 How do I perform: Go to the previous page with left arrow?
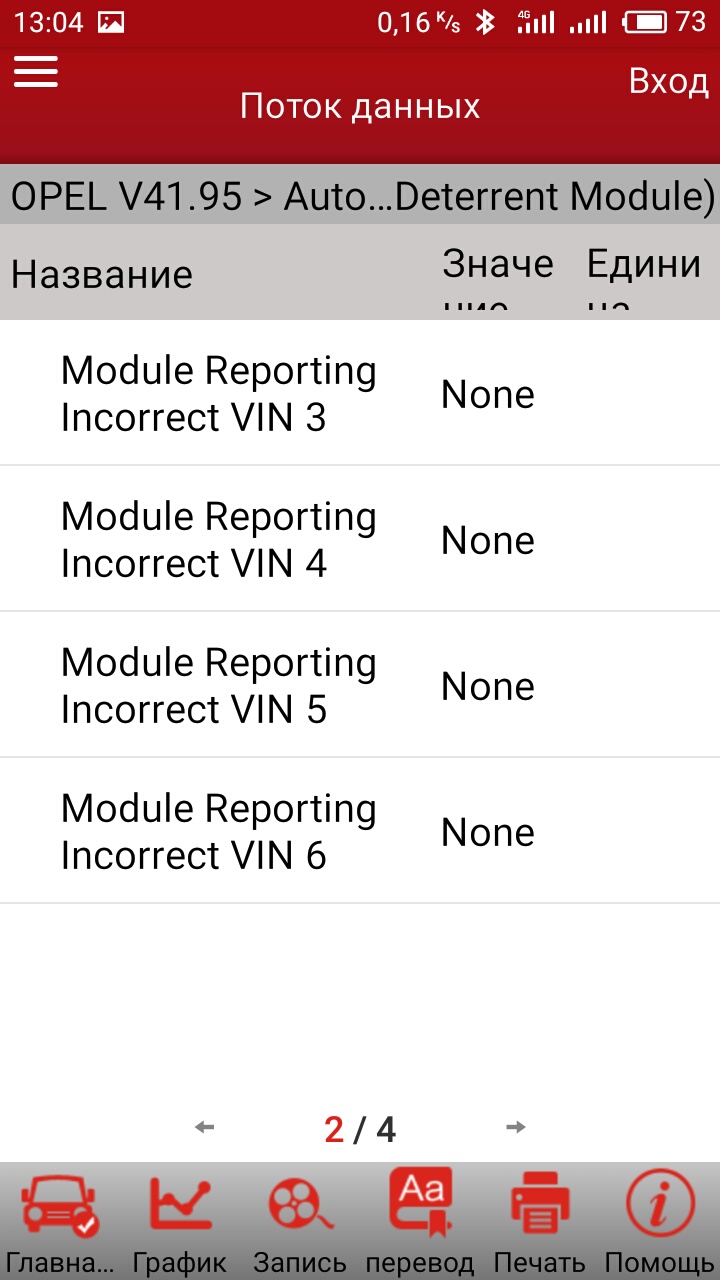205,1128
